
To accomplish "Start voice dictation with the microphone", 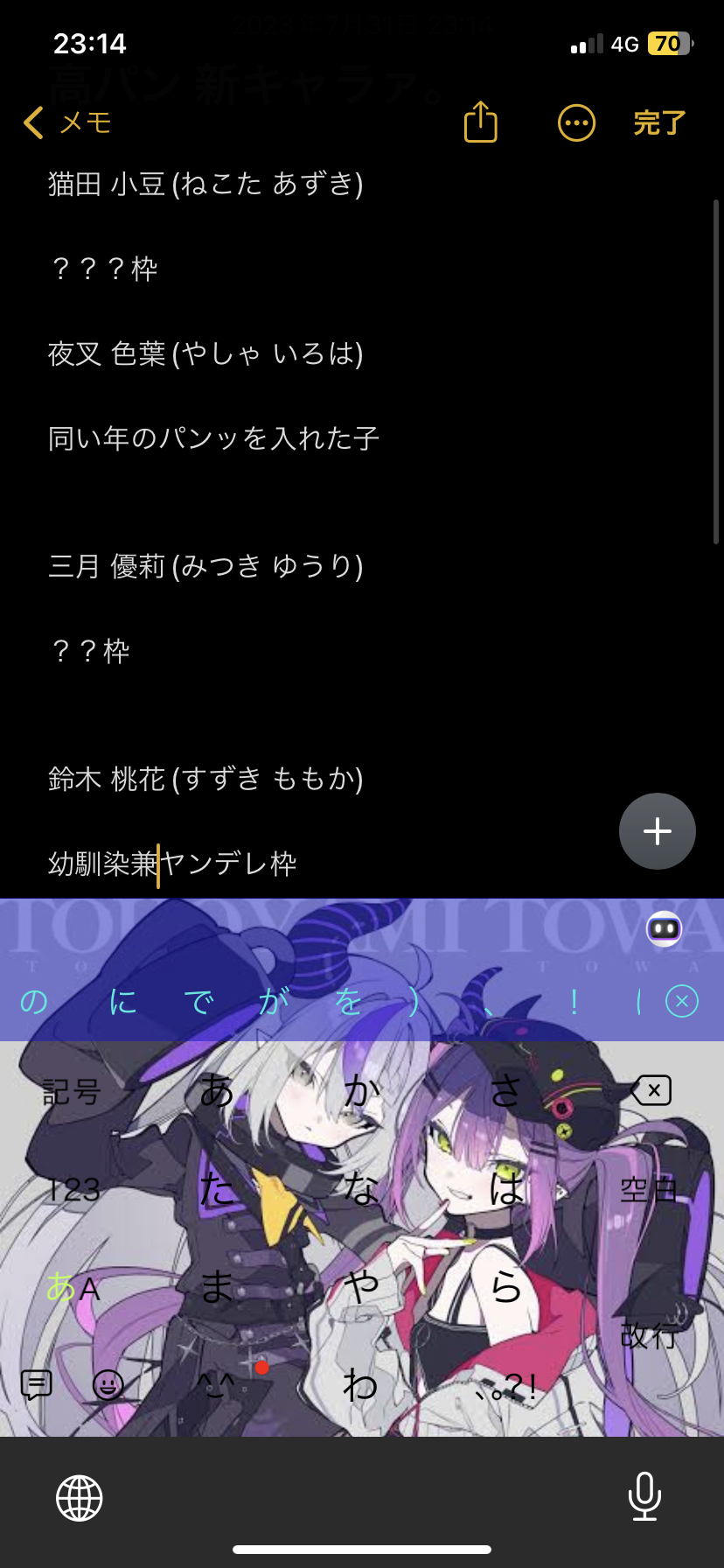I will coord(644,1496).
